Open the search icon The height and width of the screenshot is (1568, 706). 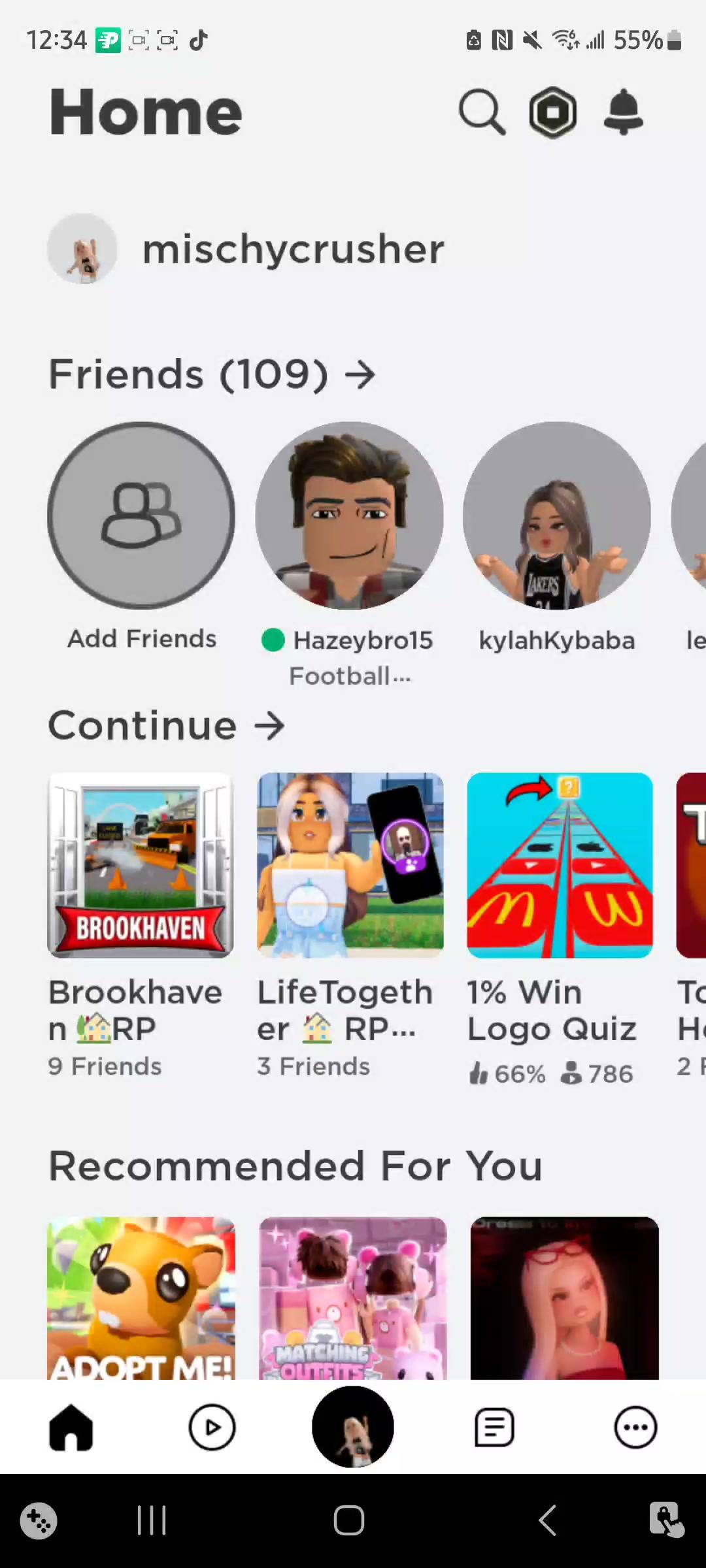(482, 112)
